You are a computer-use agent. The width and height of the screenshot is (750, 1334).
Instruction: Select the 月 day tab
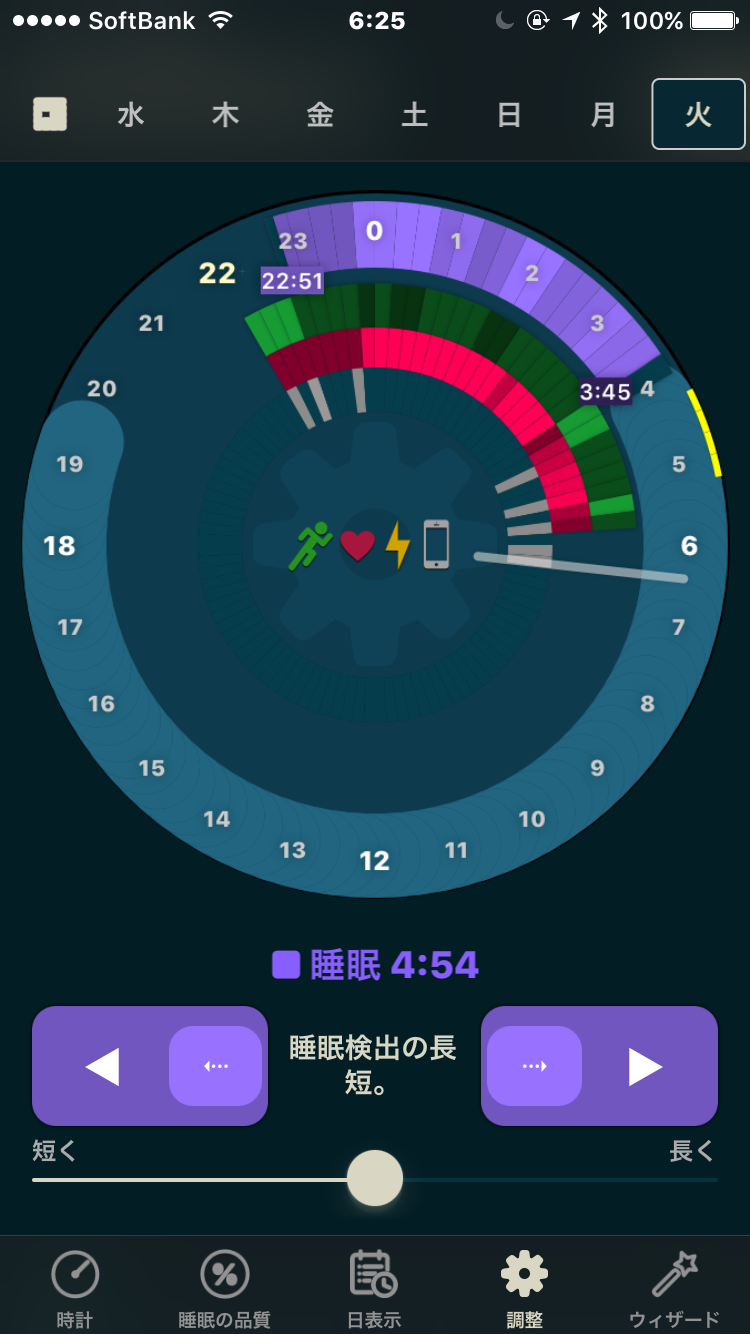tap(603, 115)
